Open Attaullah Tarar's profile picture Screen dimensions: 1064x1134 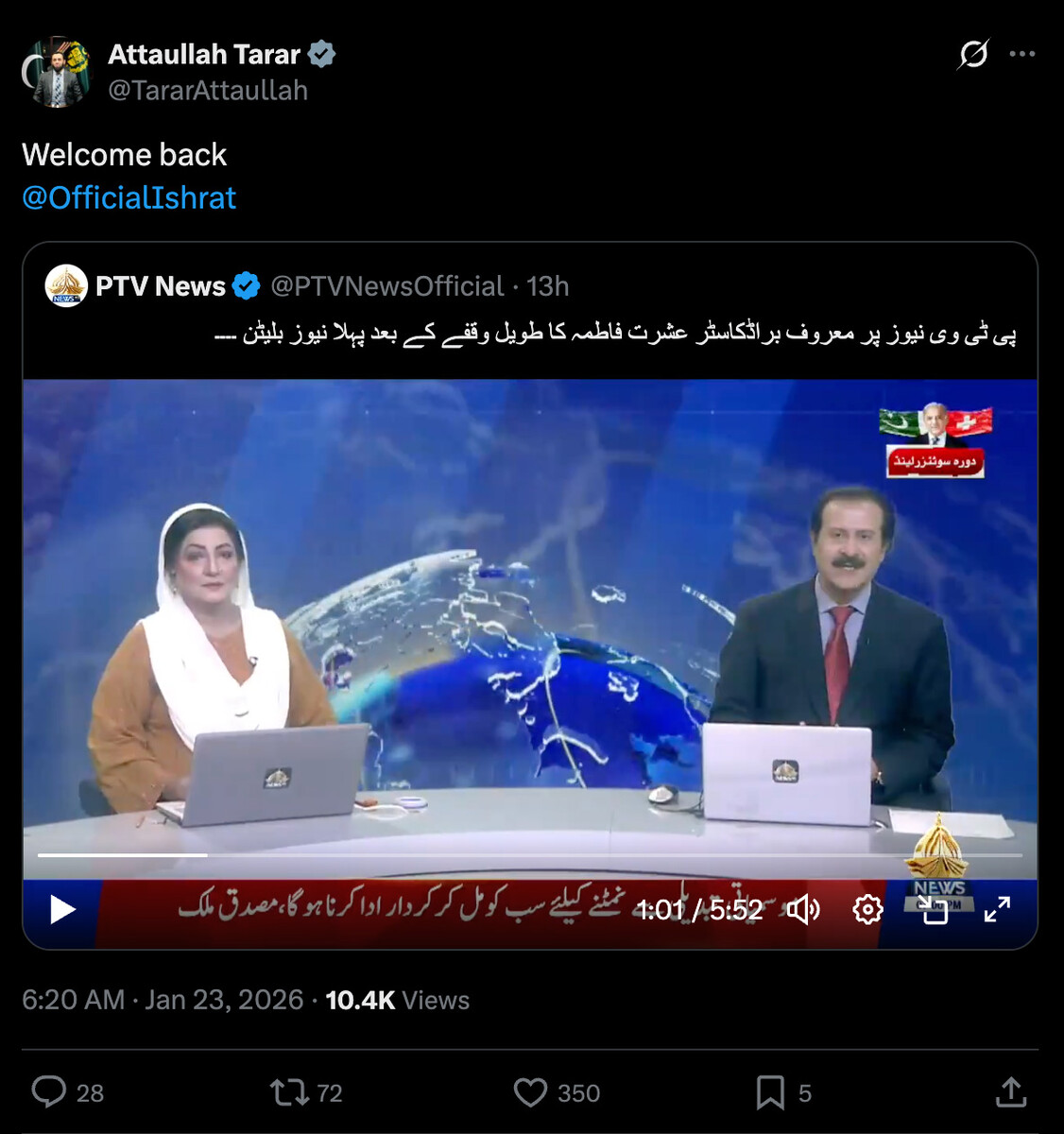(x=57, y=72)
